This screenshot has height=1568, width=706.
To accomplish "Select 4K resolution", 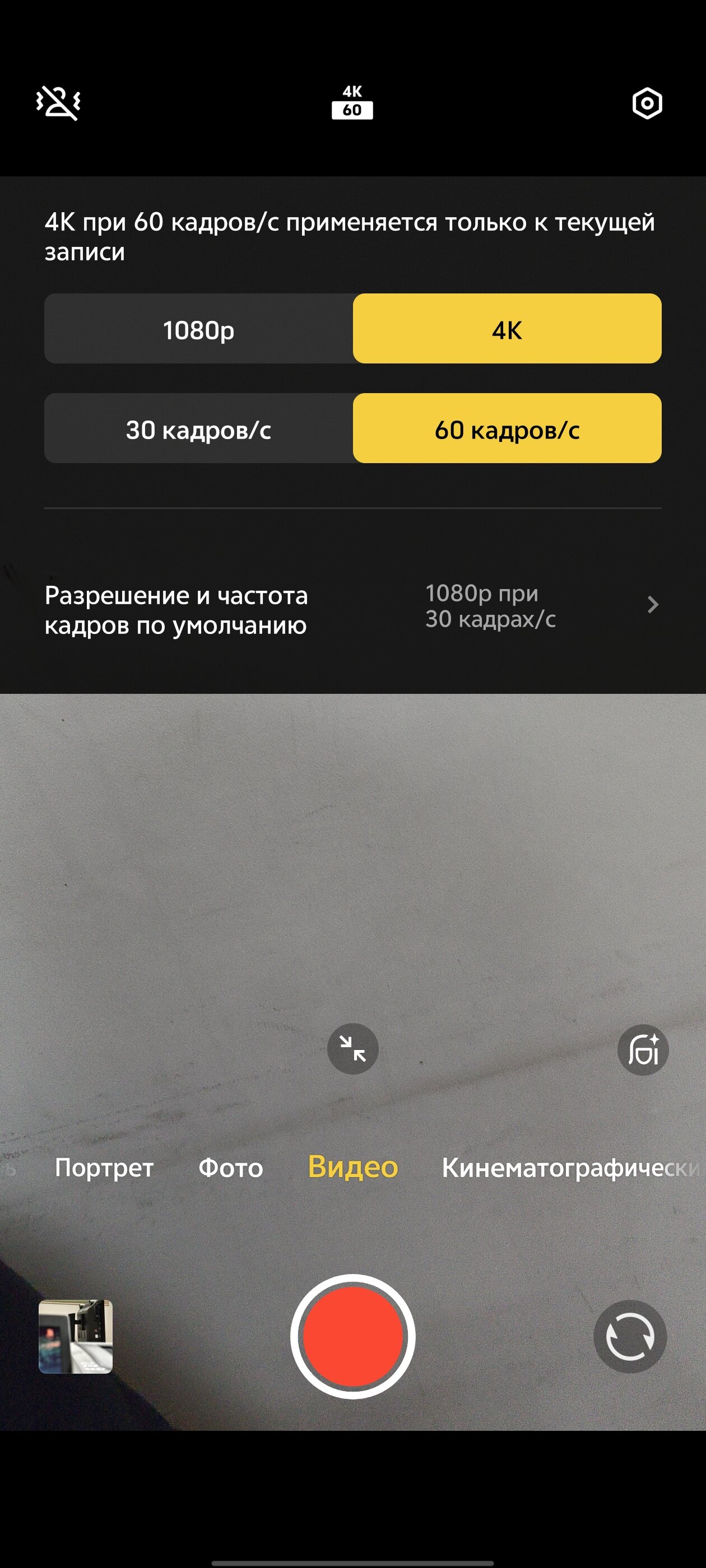I will (507, 329).
